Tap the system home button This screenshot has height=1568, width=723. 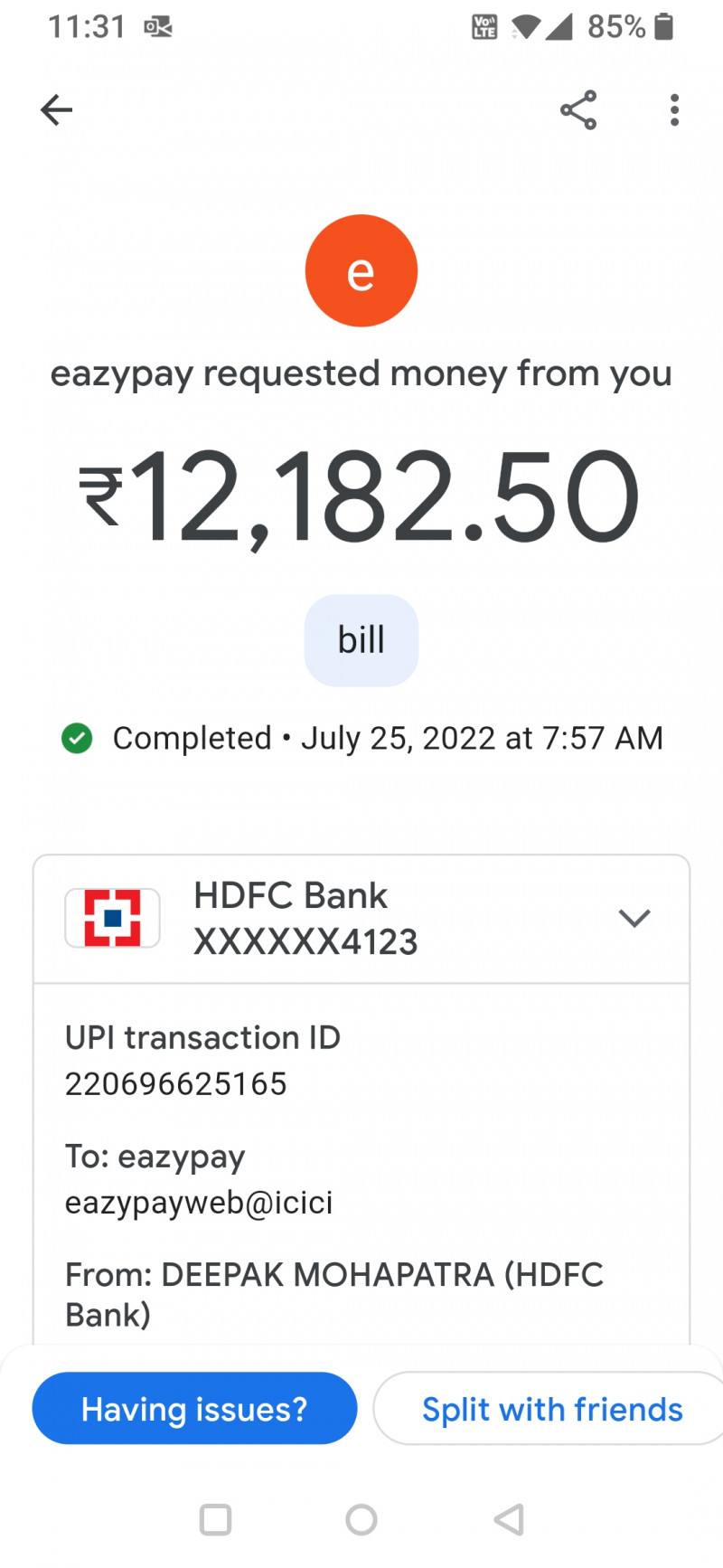(x=361, y=1519)
